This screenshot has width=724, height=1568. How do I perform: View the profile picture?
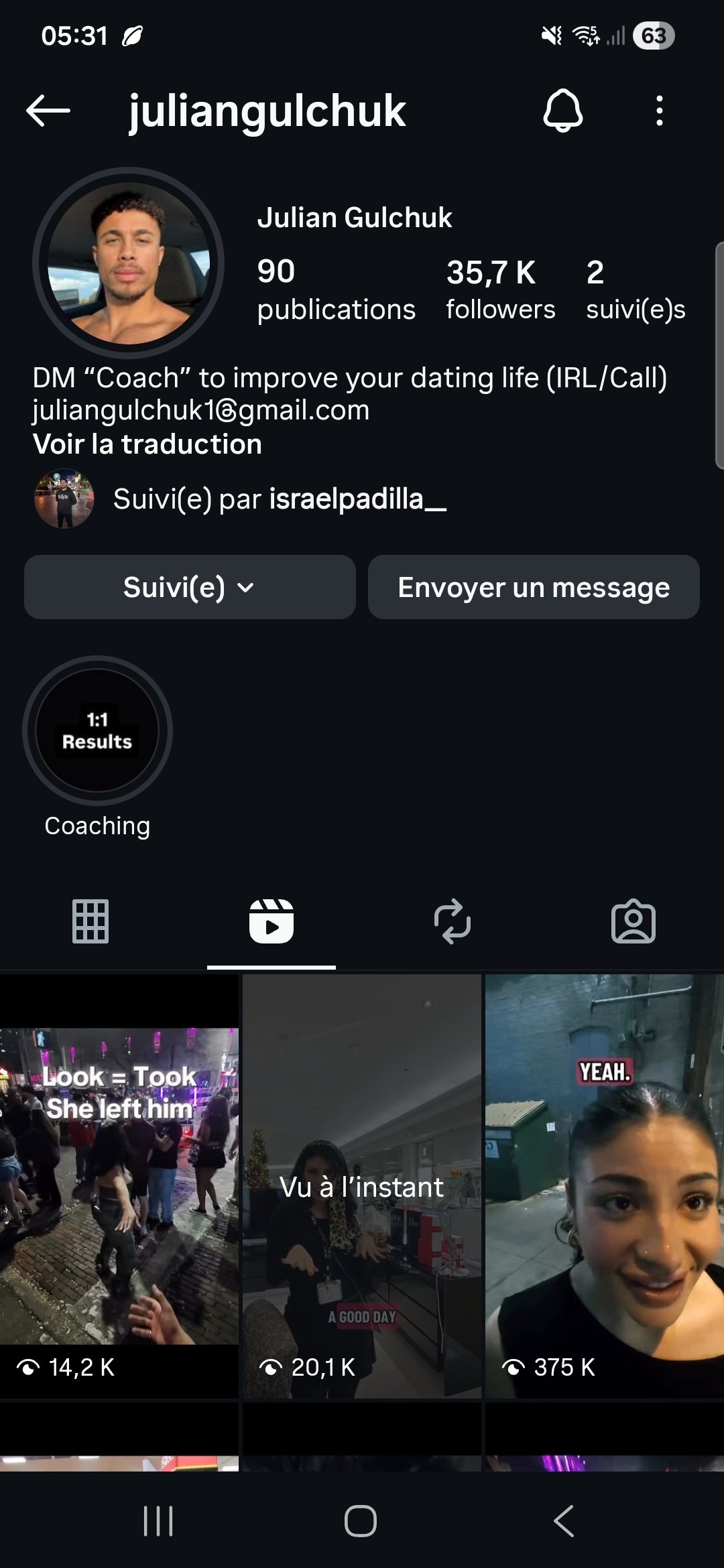click(128, 263)
